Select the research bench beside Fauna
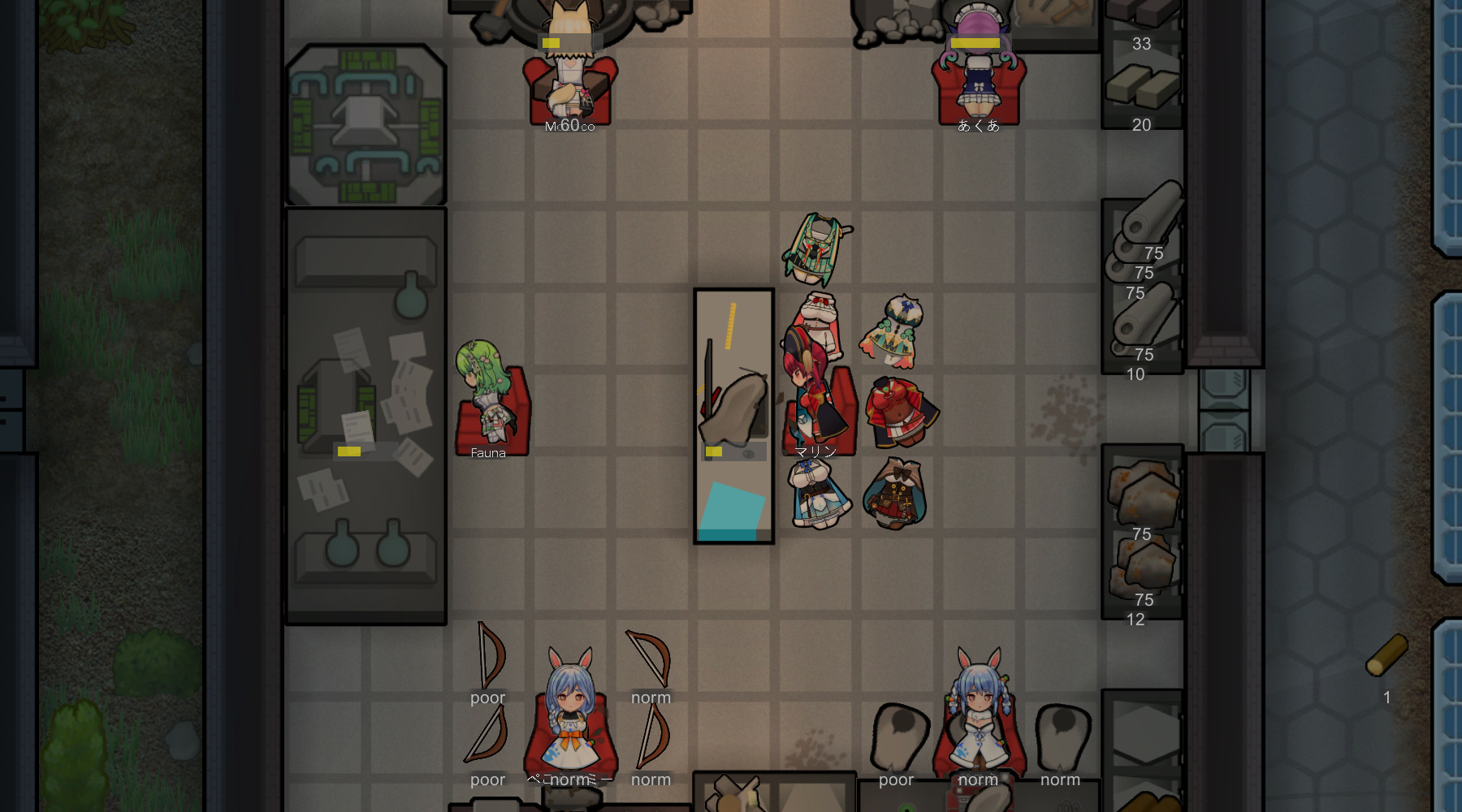The width and height of the screenshot is (1462, 812). point(365,416)
